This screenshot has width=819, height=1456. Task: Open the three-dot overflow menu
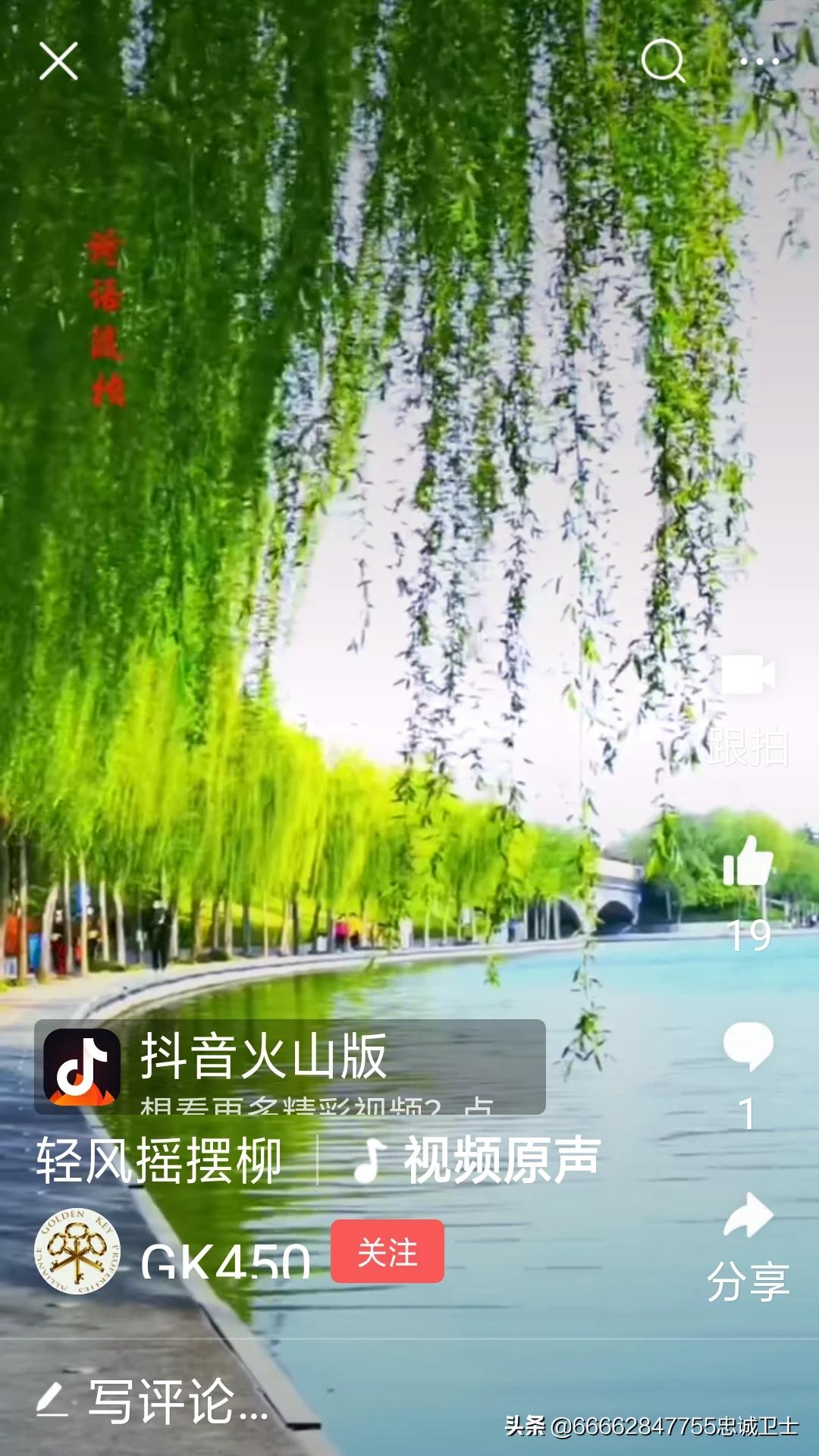click(x=759, y=61)
